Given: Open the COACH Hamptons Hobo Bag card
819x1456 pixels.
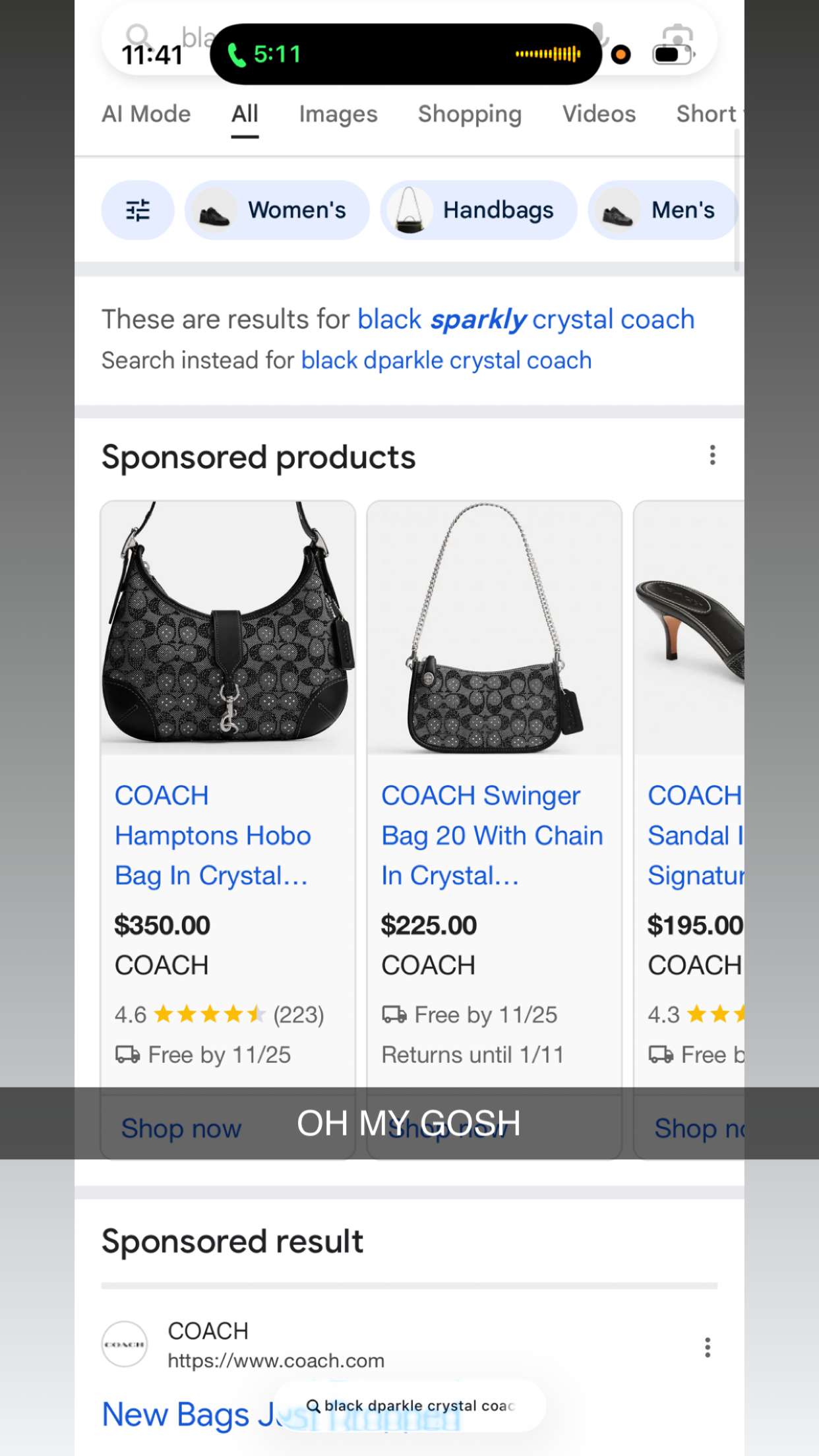Looking at the screenshot, I should pyautogui.click(x=211, y=835).
